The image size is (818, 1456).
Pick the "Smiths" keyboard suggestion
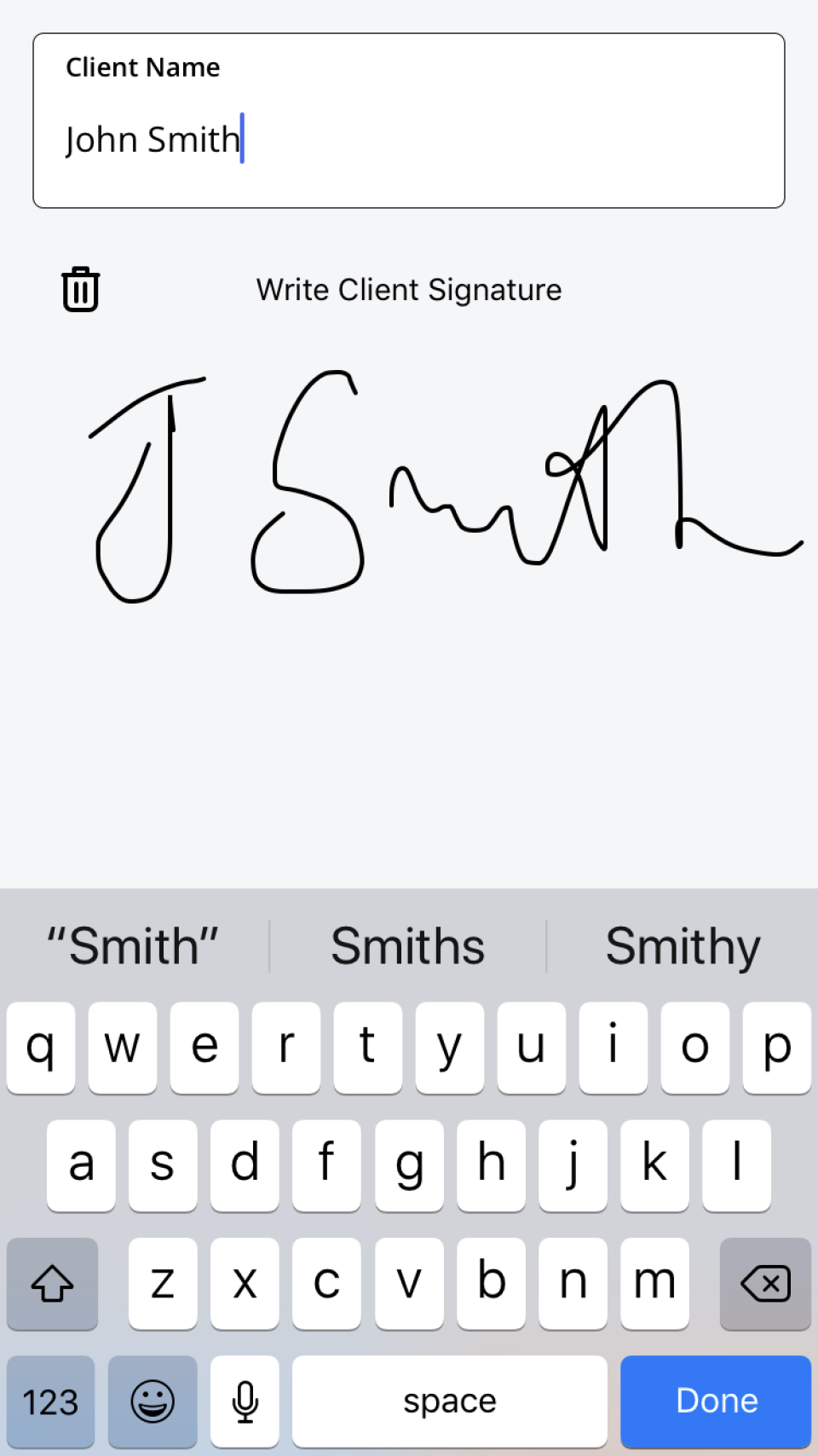[407, 945]
